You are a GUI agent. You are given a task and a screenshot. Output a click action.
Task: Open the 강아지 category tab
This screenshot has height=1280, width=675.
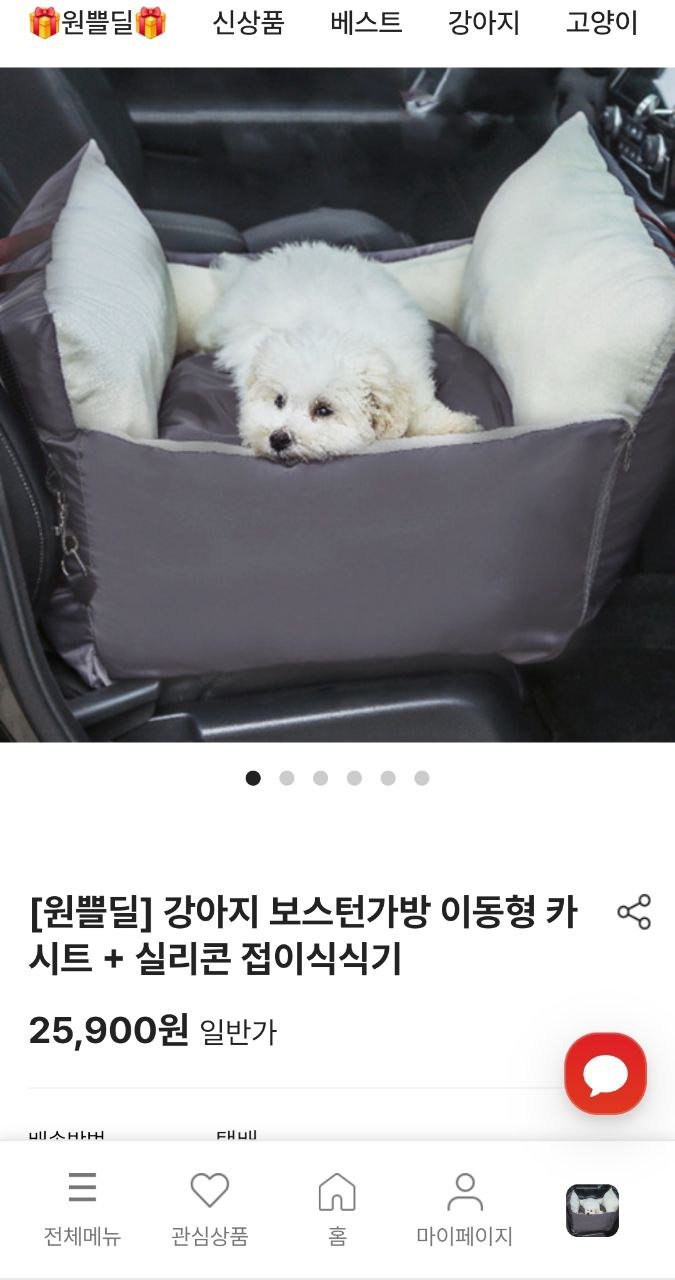point(484,23)
